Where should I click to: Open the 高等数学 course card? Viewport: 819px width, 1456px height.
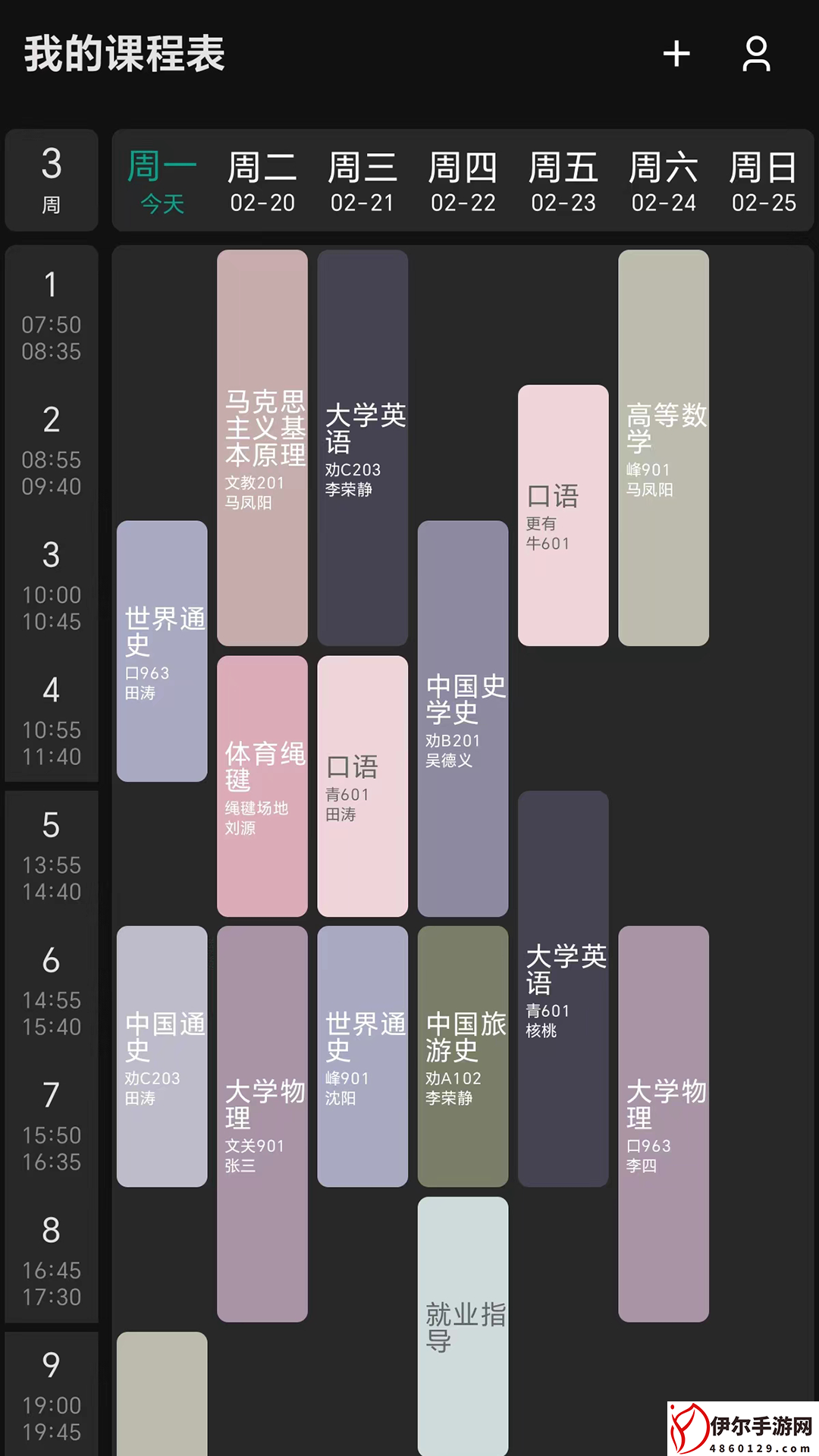664,448
